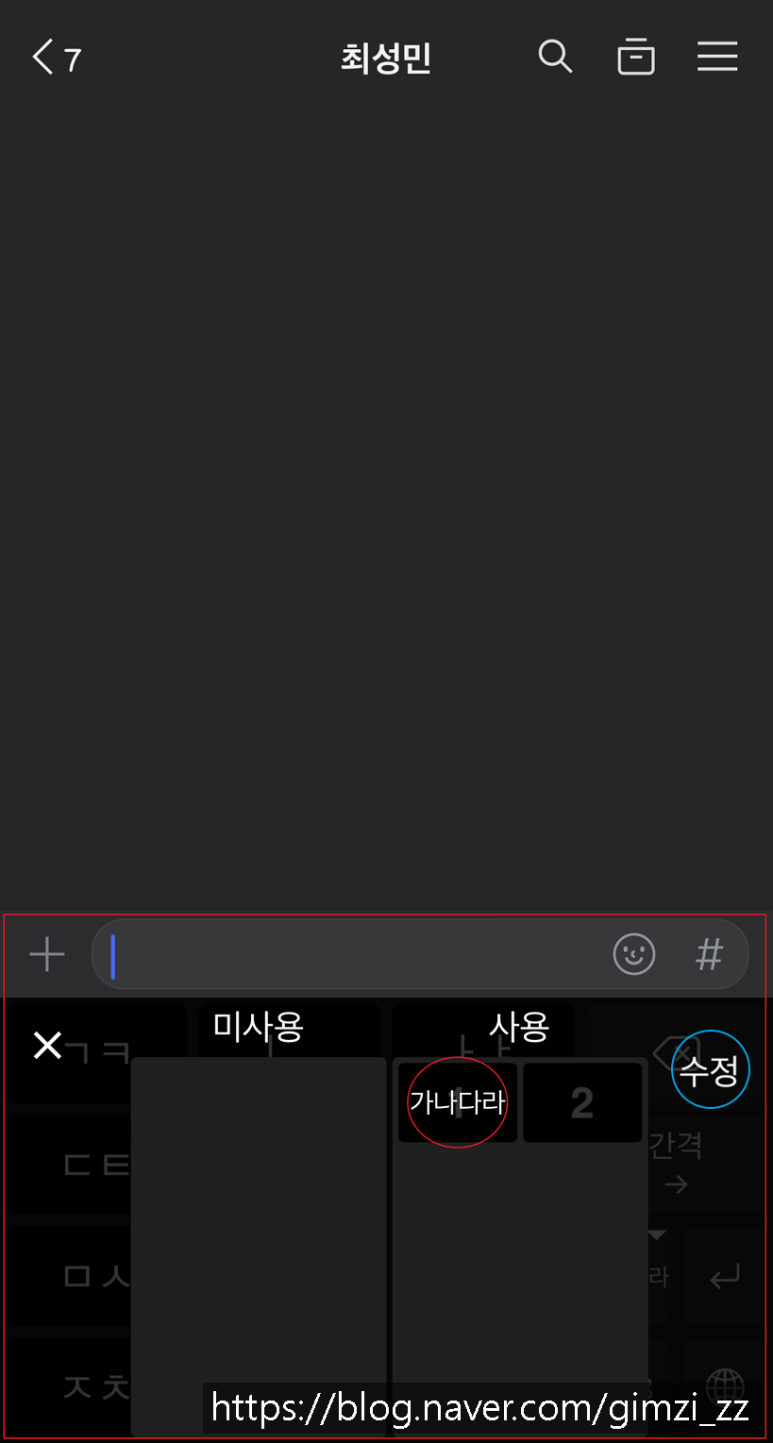Open the calendar icon in the header
Viewport: 773px width, 1443px height.
(636, 57)
